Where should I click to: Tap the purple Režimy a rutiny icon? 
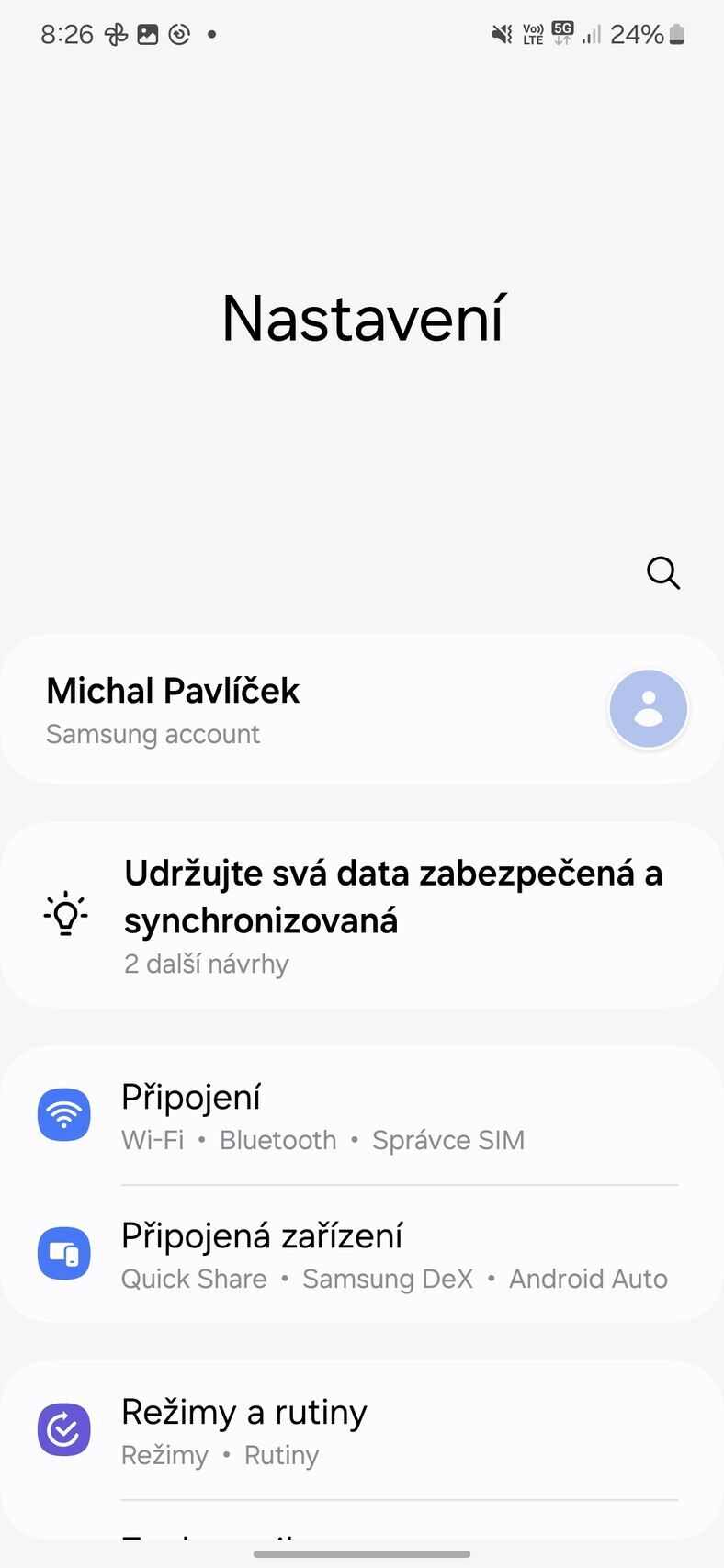point(63,1429)
